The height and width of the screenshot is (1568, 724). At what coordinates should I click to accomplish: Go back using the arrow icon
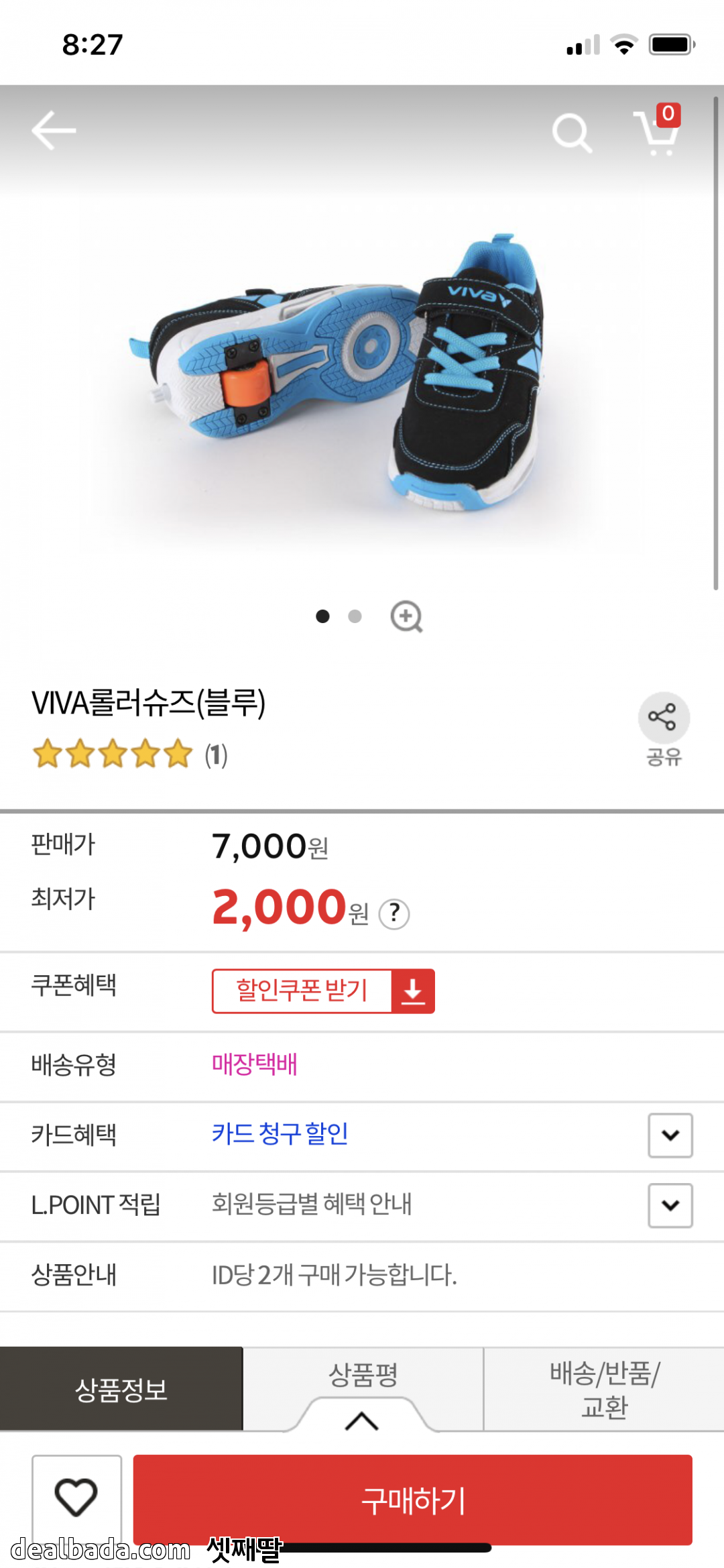click(x=54, y=130)
